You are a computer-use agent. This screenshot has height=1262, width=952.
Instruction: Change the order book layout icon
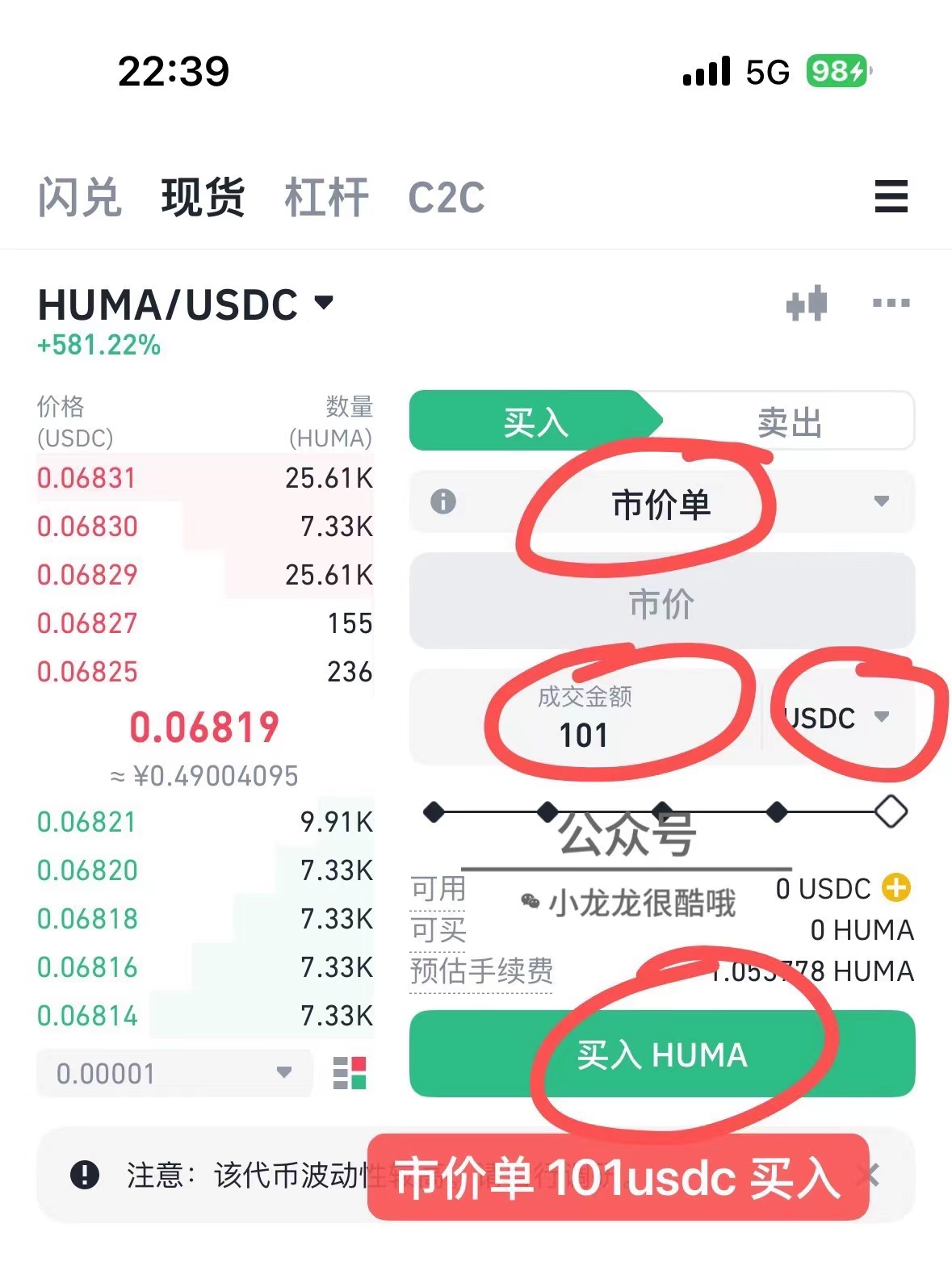(350, 1073)
